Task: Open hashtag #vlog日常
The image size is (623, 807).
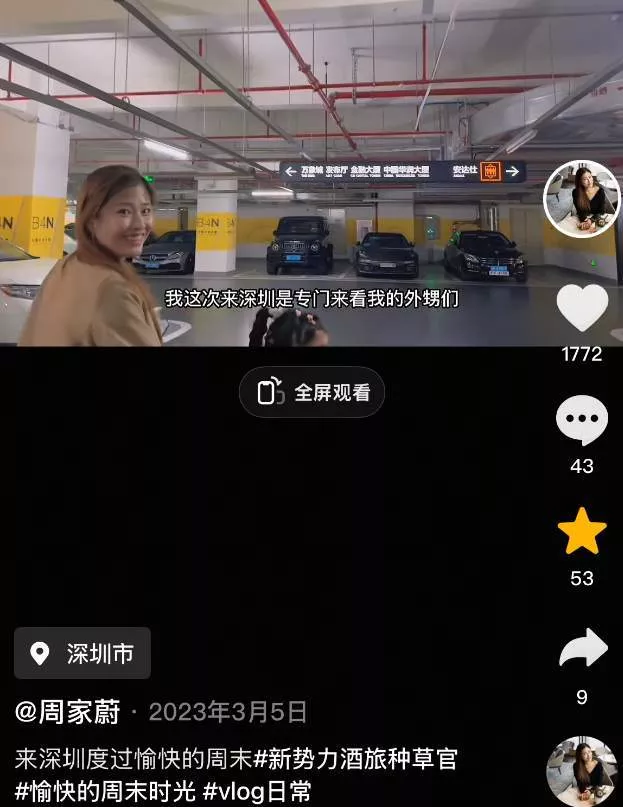Action: coord(257,791)
